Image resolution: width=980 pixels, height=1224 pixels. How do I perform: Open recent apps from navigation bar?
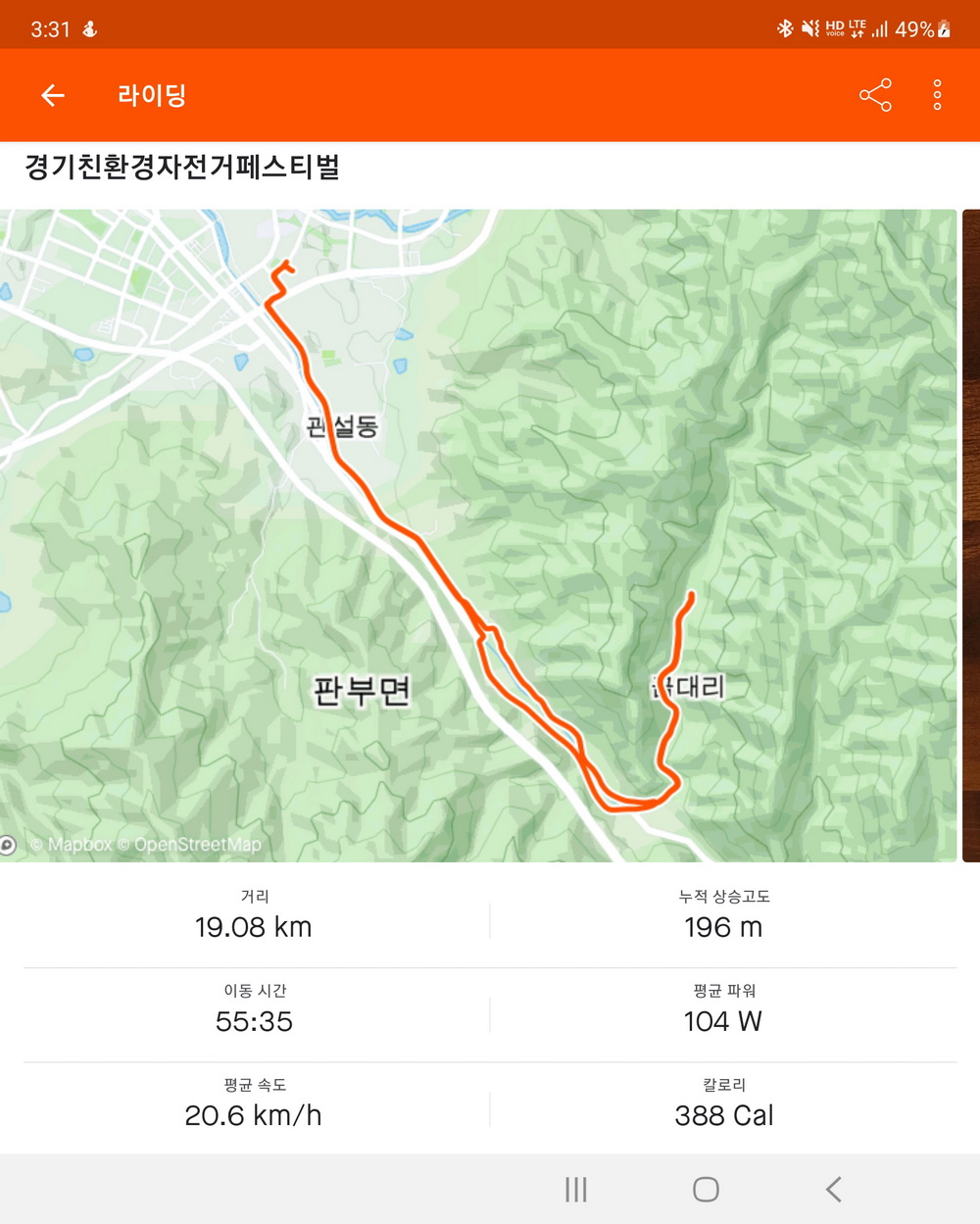(x=576, y=1190)
